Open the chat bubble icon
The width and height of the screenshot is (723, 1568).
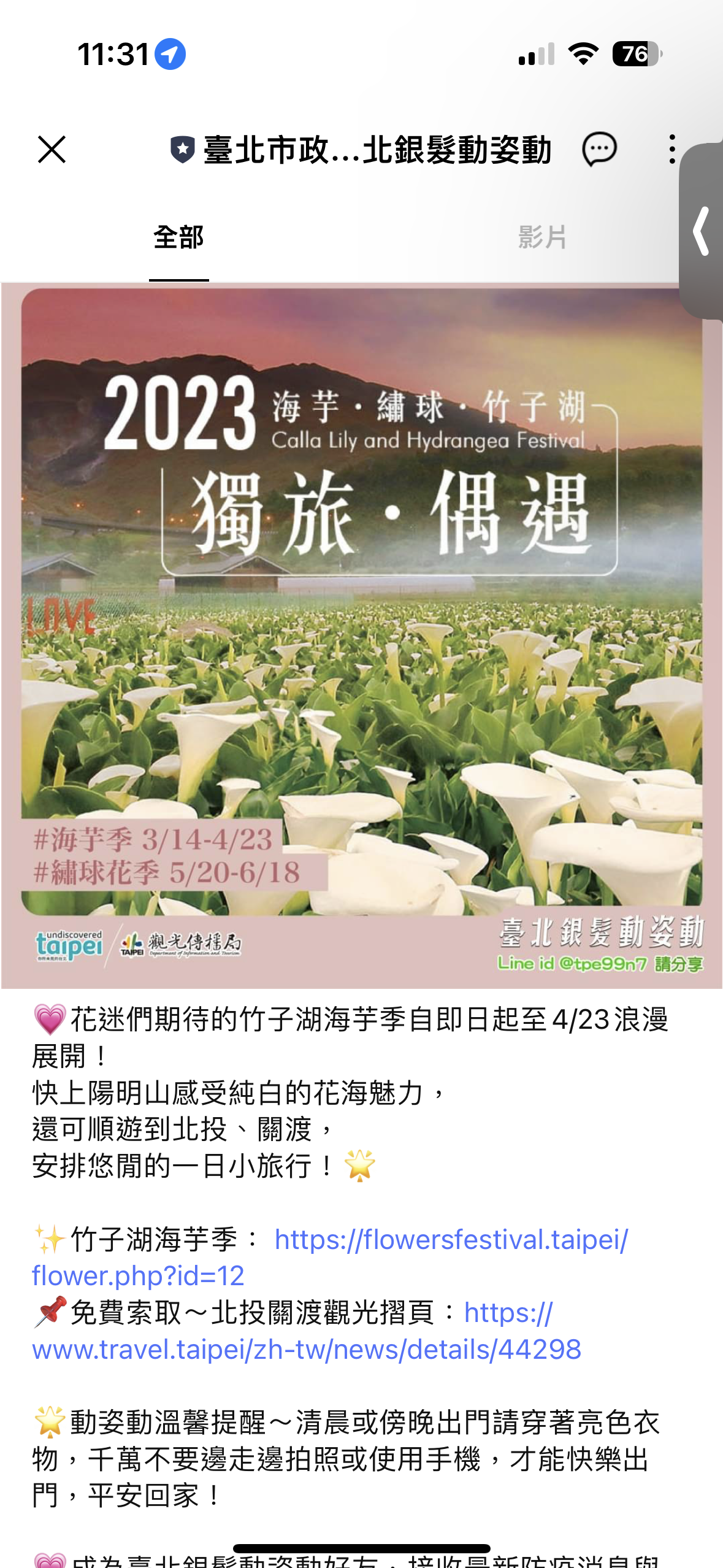tap(599, 149)
